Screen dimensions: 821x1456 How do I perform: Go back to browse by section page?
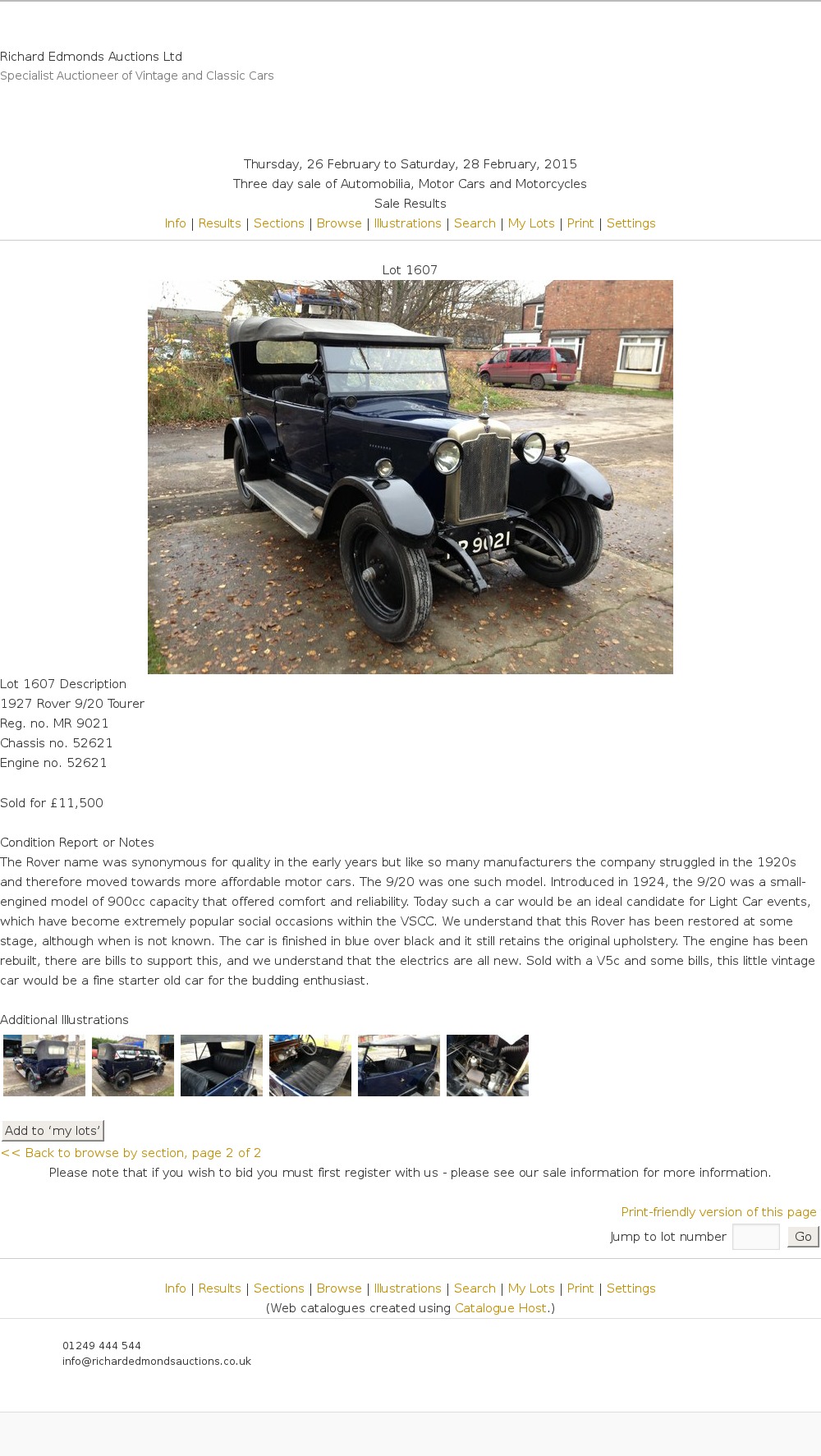[131, 1153]
